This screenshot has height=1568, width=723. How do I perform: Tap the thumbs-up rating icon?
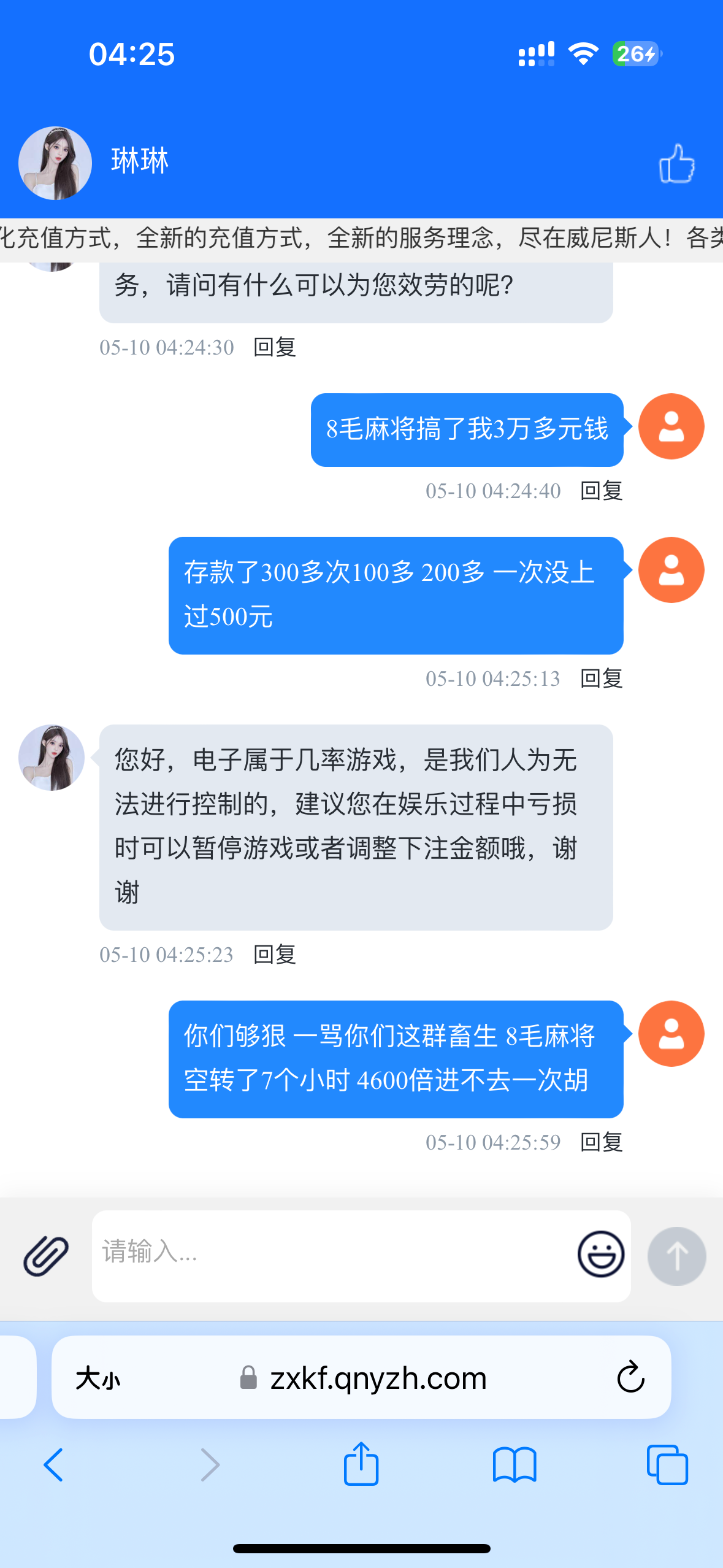677,163
